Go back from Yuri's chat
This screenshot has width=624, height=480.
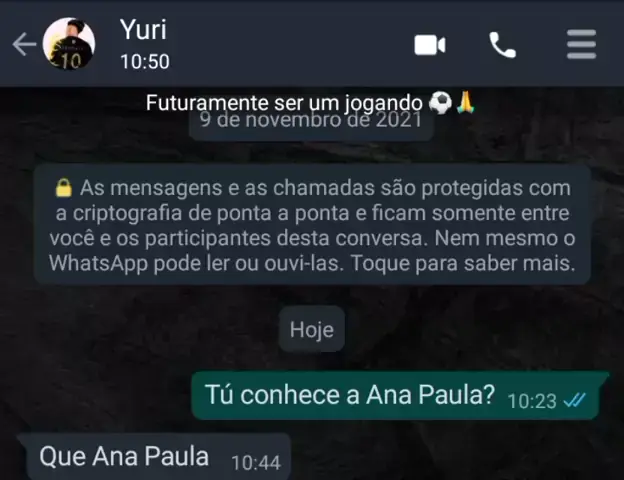[x=23, y=45]
